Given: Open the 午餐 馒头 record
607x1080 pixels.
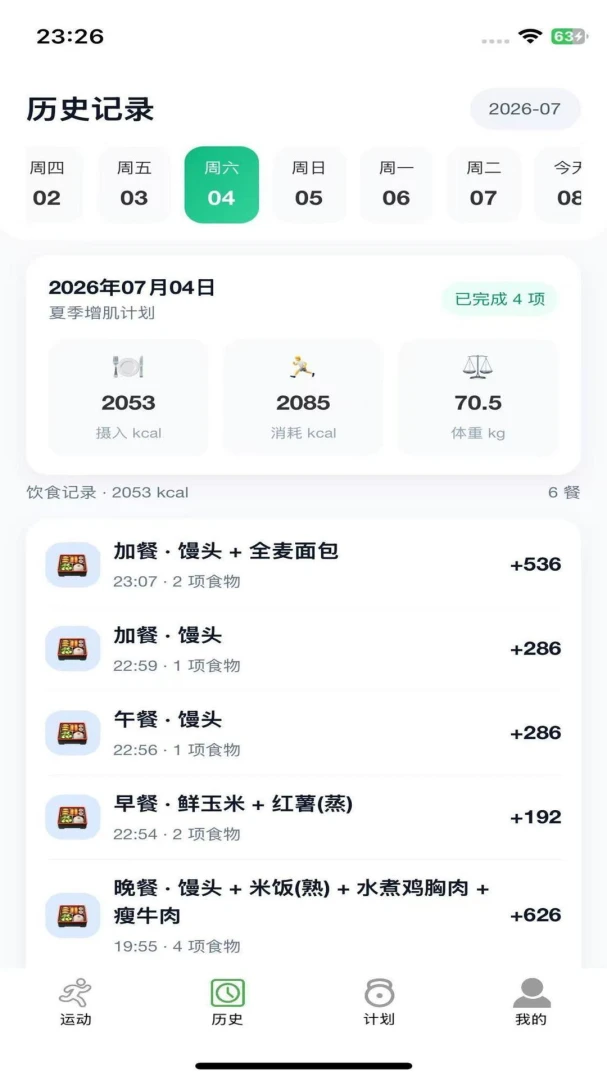Looking at the screenshot, I should pyautogui.click(x=303, y=733).
